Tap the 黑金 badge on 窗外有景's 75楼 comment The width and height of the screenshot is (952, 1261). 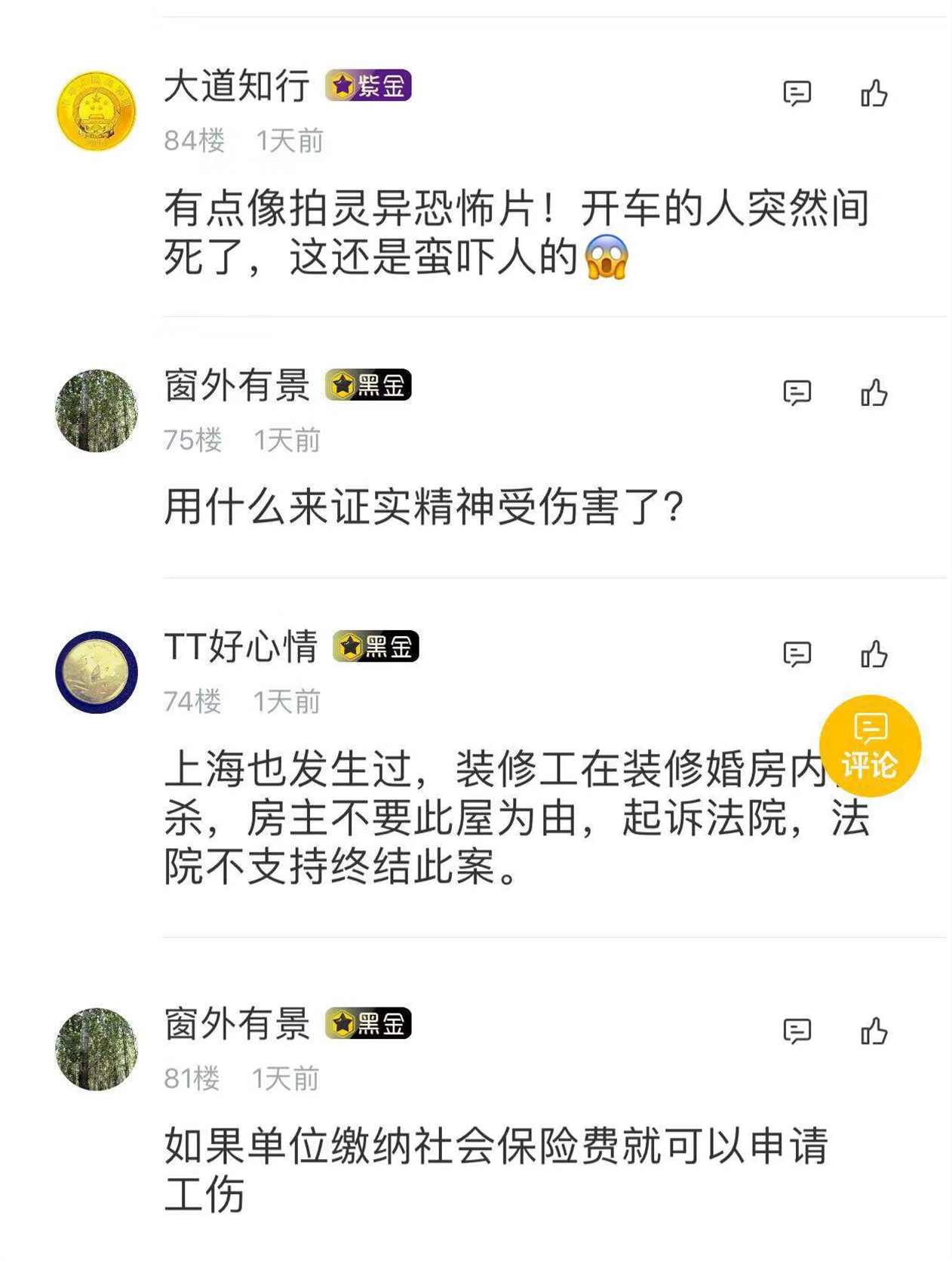(369, 386)
